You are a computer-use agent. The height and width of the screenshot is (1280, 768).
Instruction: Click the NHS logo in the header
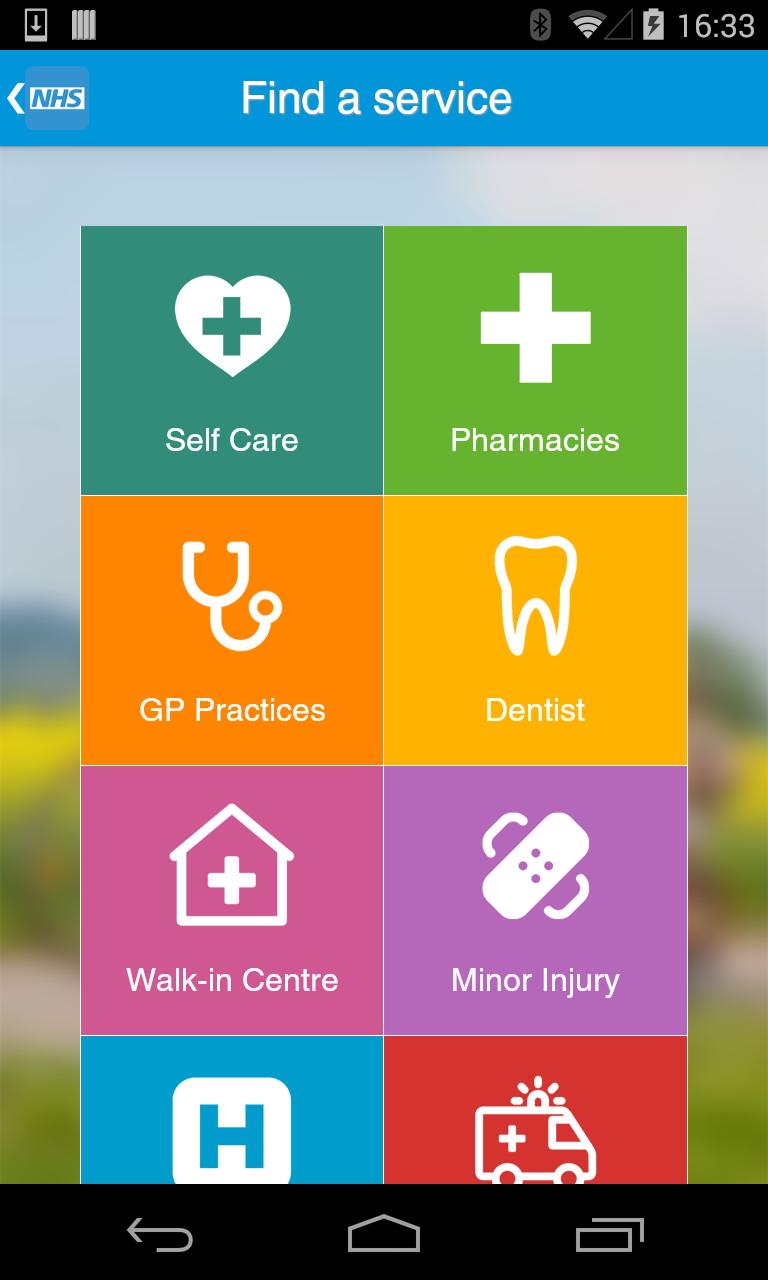56,97
